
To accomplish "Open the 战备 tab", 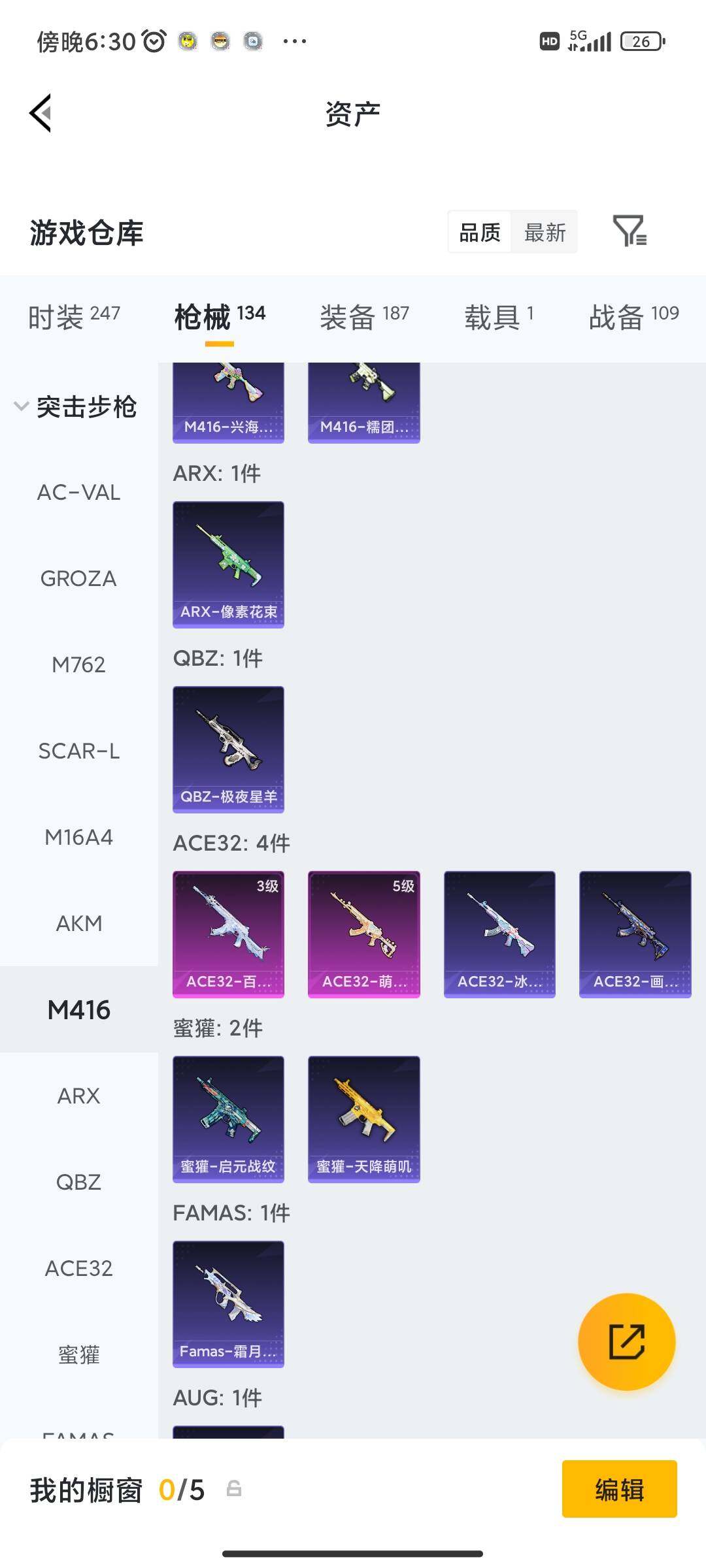I will click(x=633, y=317).
